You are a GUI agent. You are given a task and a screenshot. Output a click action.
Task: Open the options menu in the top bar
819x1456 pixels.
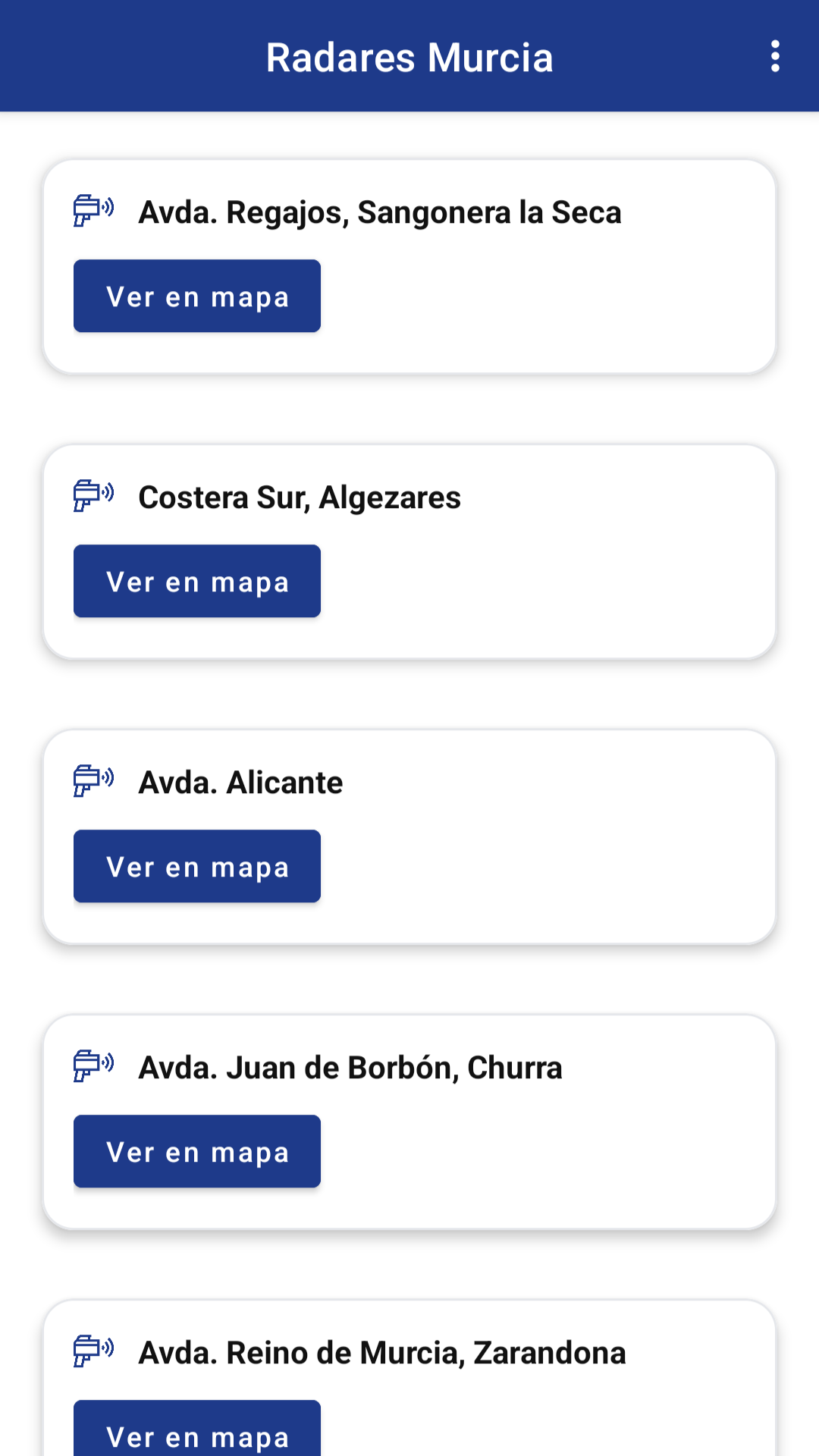pos(774,57)
